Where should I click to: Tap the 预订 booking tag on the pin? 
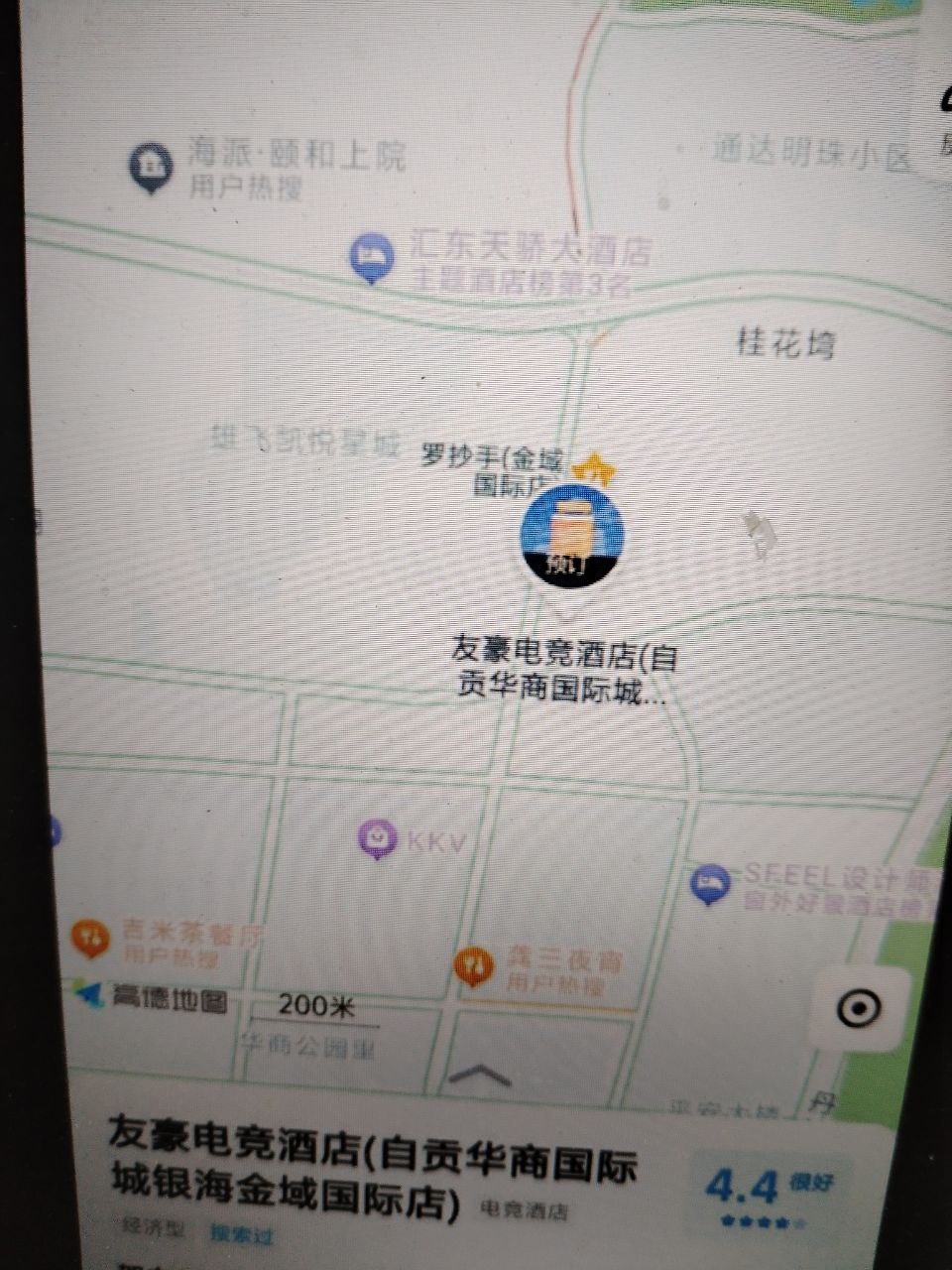(x=565, y=566)
